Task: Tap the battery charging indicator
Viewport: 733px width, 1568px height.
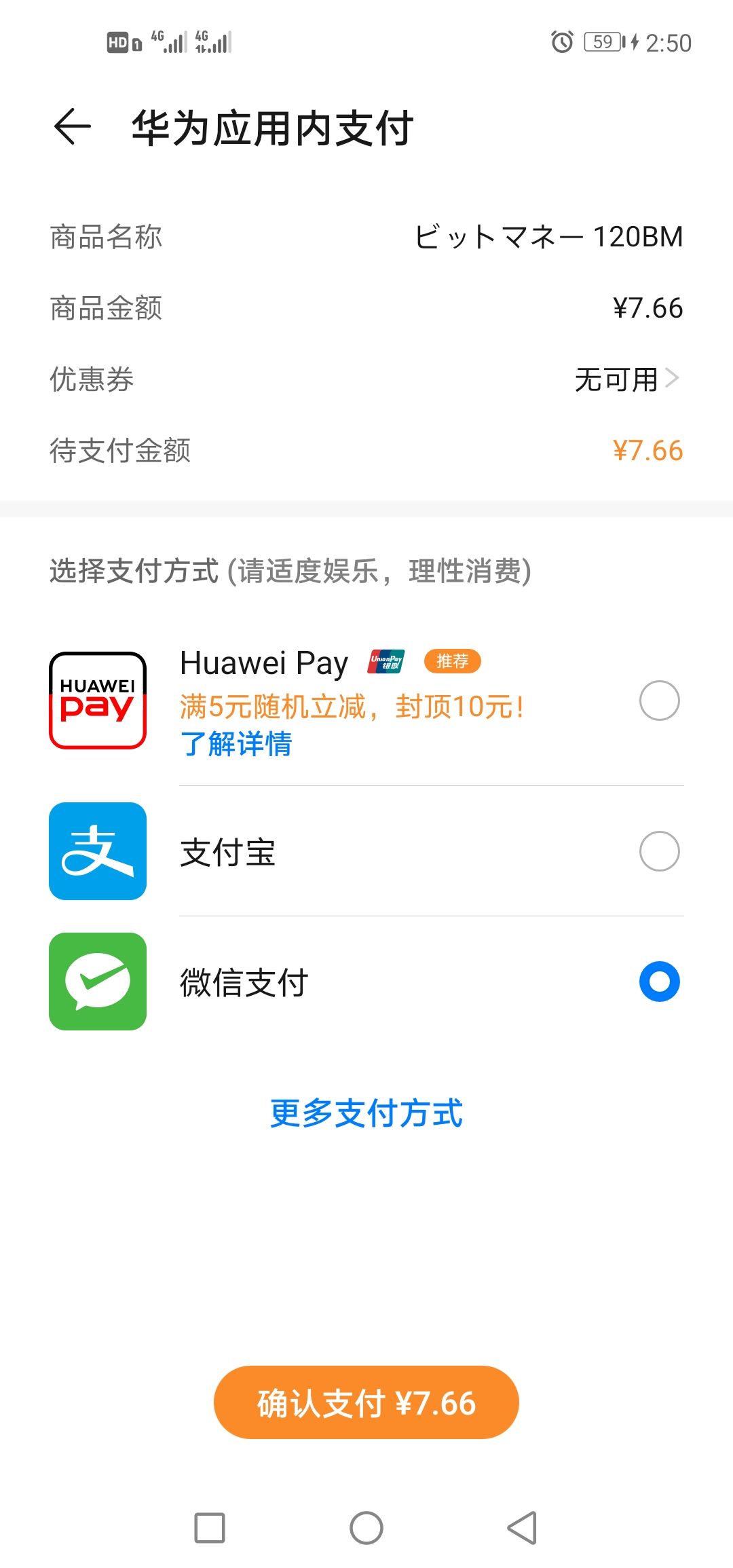Action: pyautogui.click(x=633, y=42)
